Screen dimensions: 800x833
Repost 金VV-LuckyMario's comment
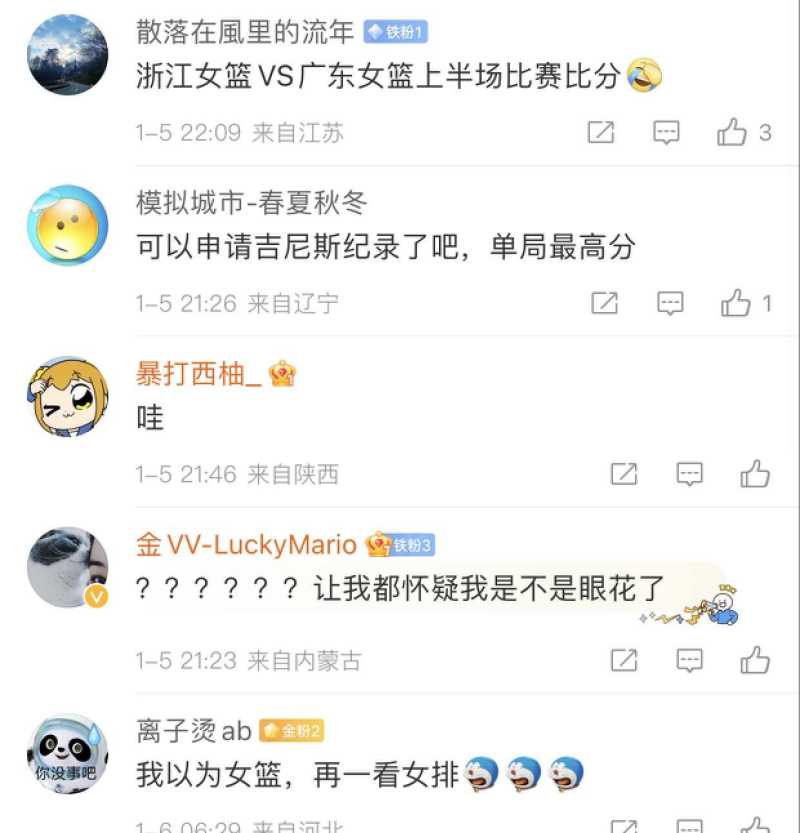point(623,660)
